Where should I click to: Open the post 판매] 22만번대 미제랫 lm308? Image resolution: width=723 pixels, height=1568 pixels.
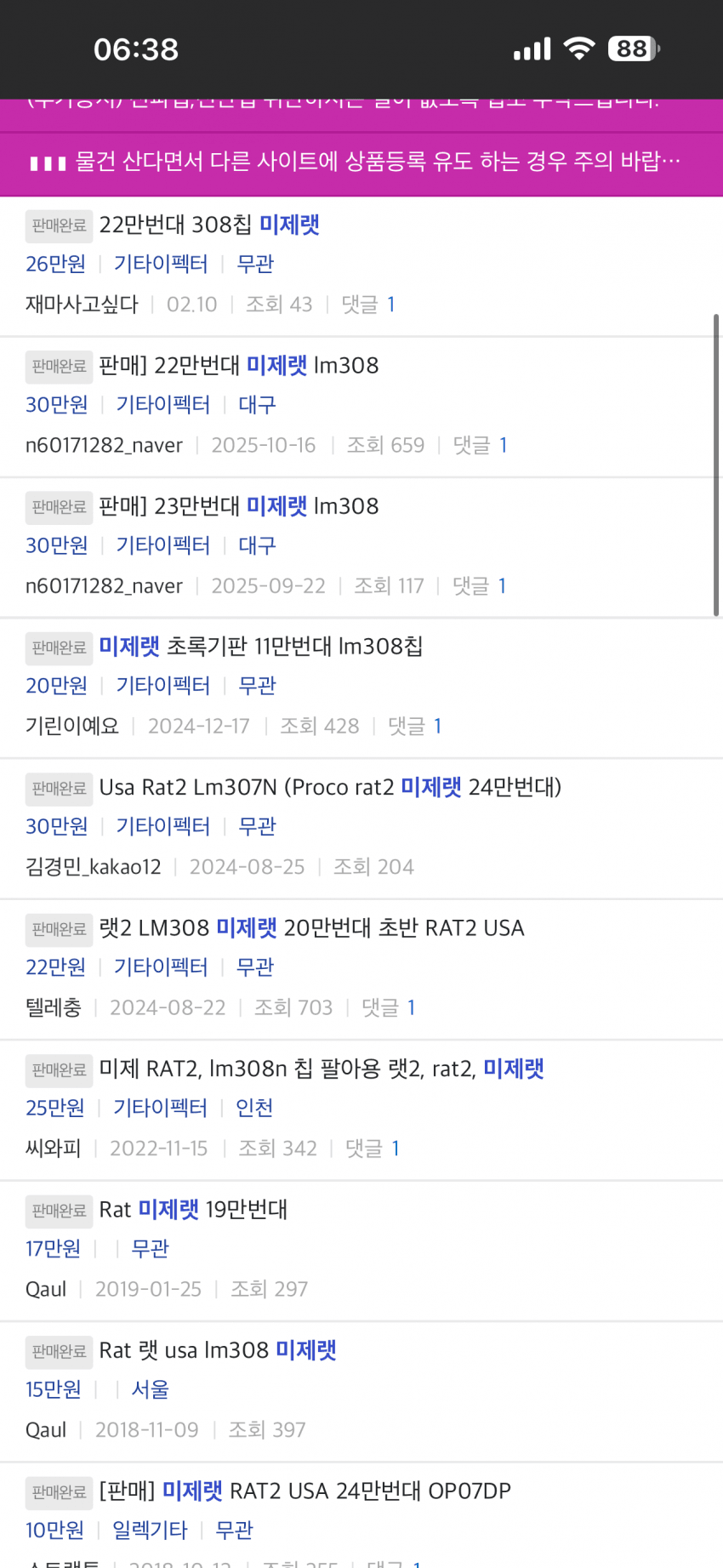click(x=238, y=366)
